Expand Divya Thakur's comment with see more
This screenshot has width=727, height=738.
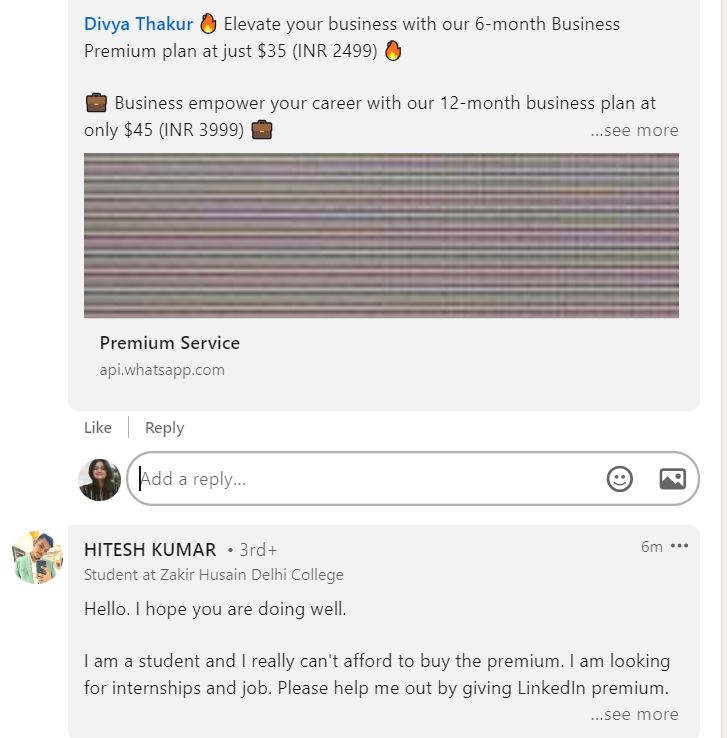point(634,130)
